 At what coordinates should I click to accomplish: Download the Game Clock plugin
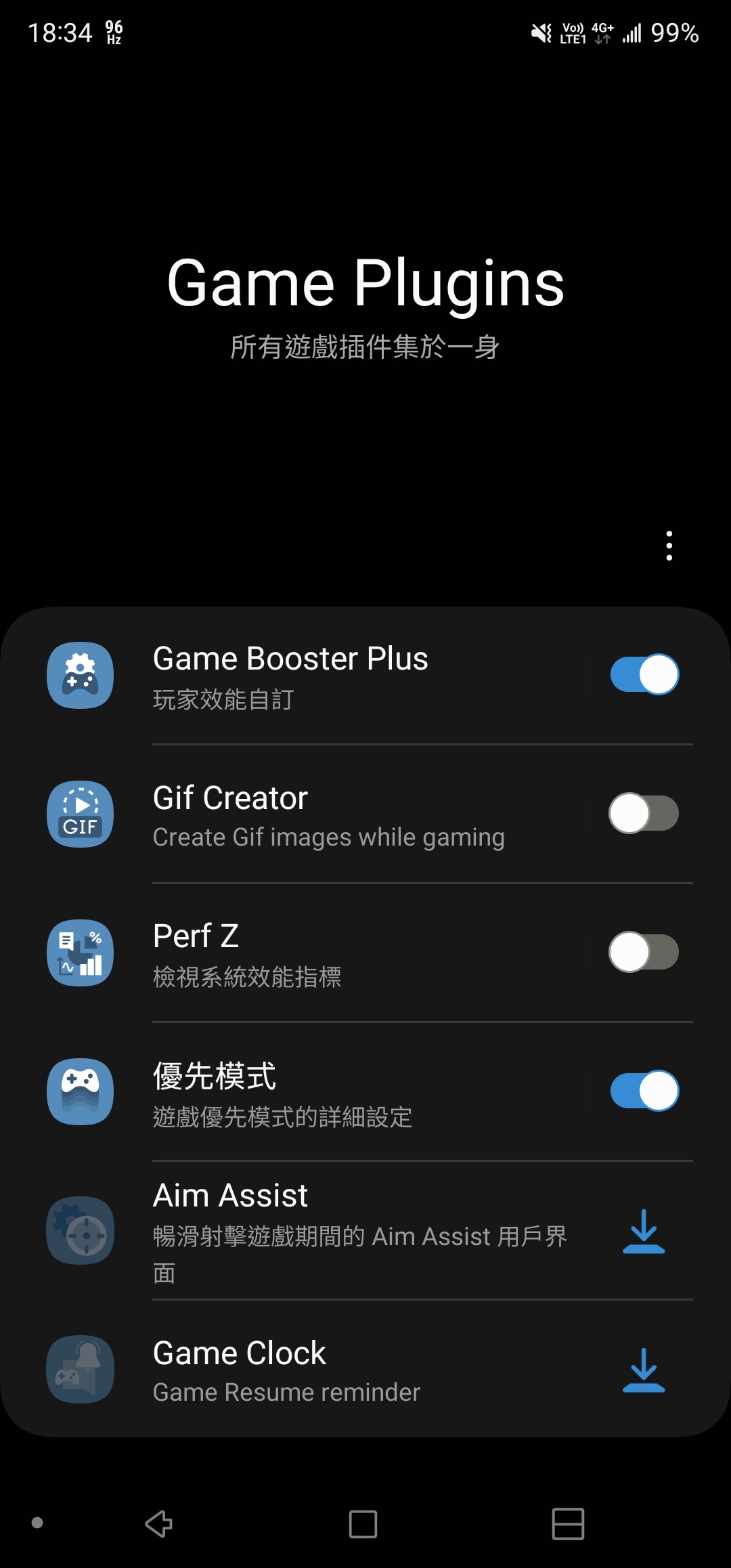(644, 1370)
